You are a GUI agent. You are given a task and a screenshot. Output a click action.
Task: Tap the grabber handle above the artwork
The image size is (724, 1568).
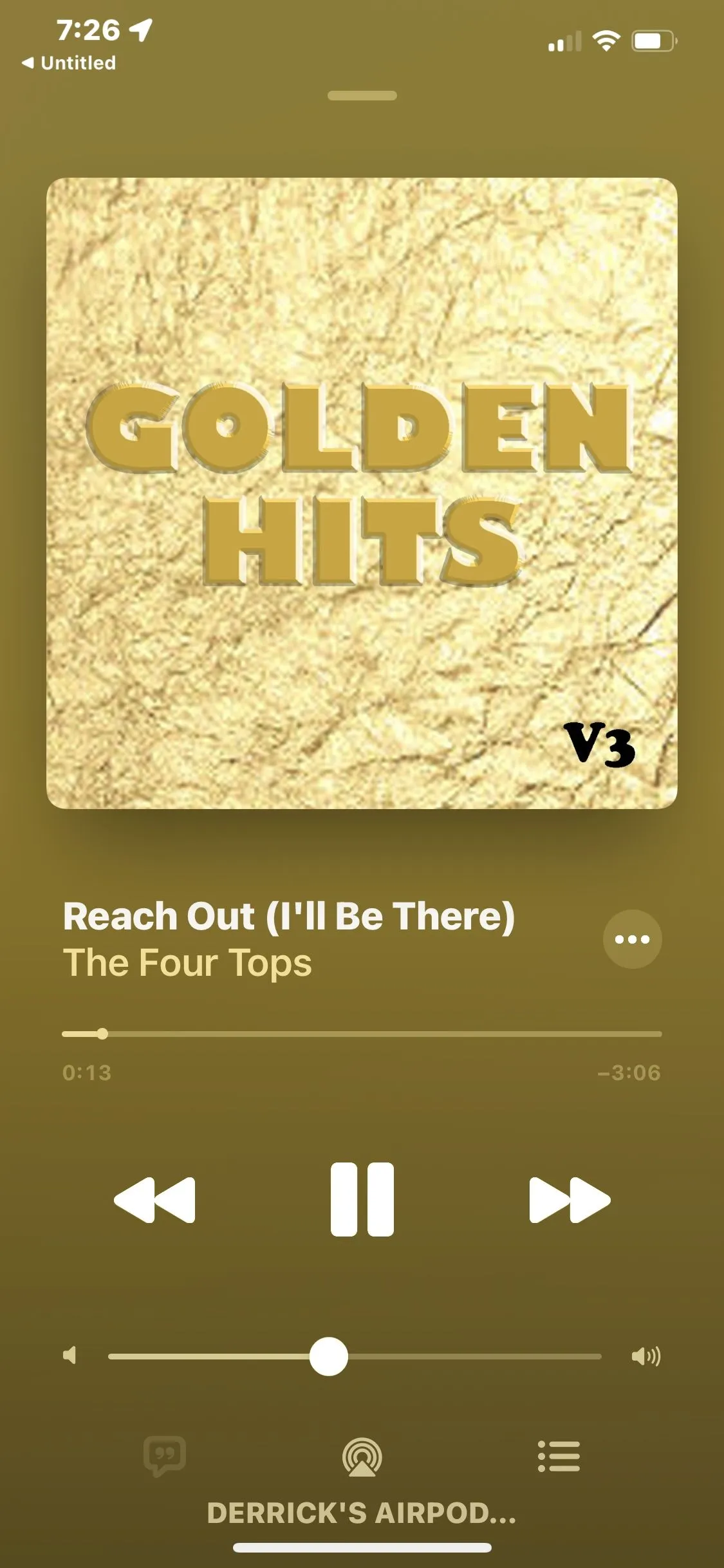[362, 96]
